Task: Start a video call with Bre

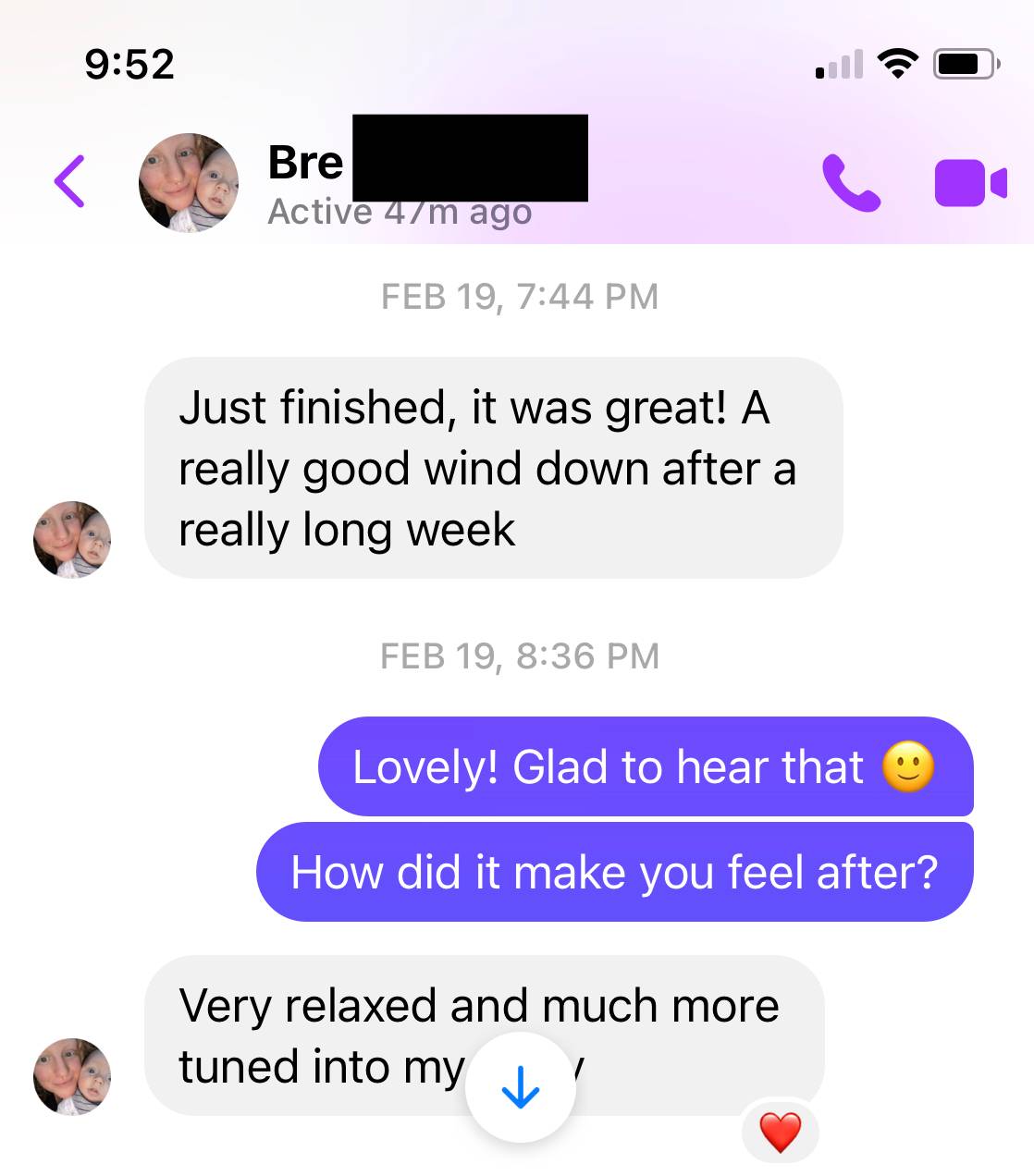Action: [x=969, y=183]
